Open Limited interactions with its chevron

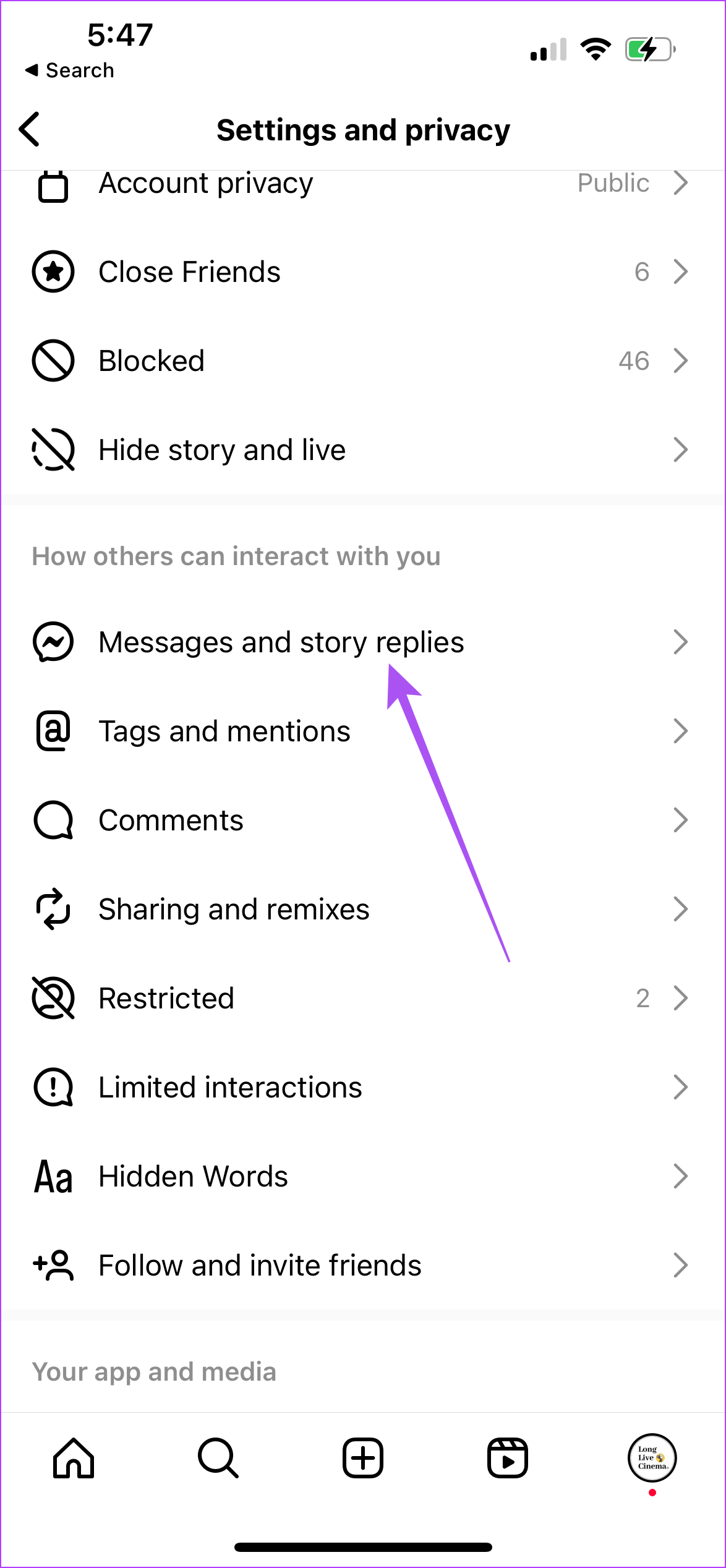681,1086
